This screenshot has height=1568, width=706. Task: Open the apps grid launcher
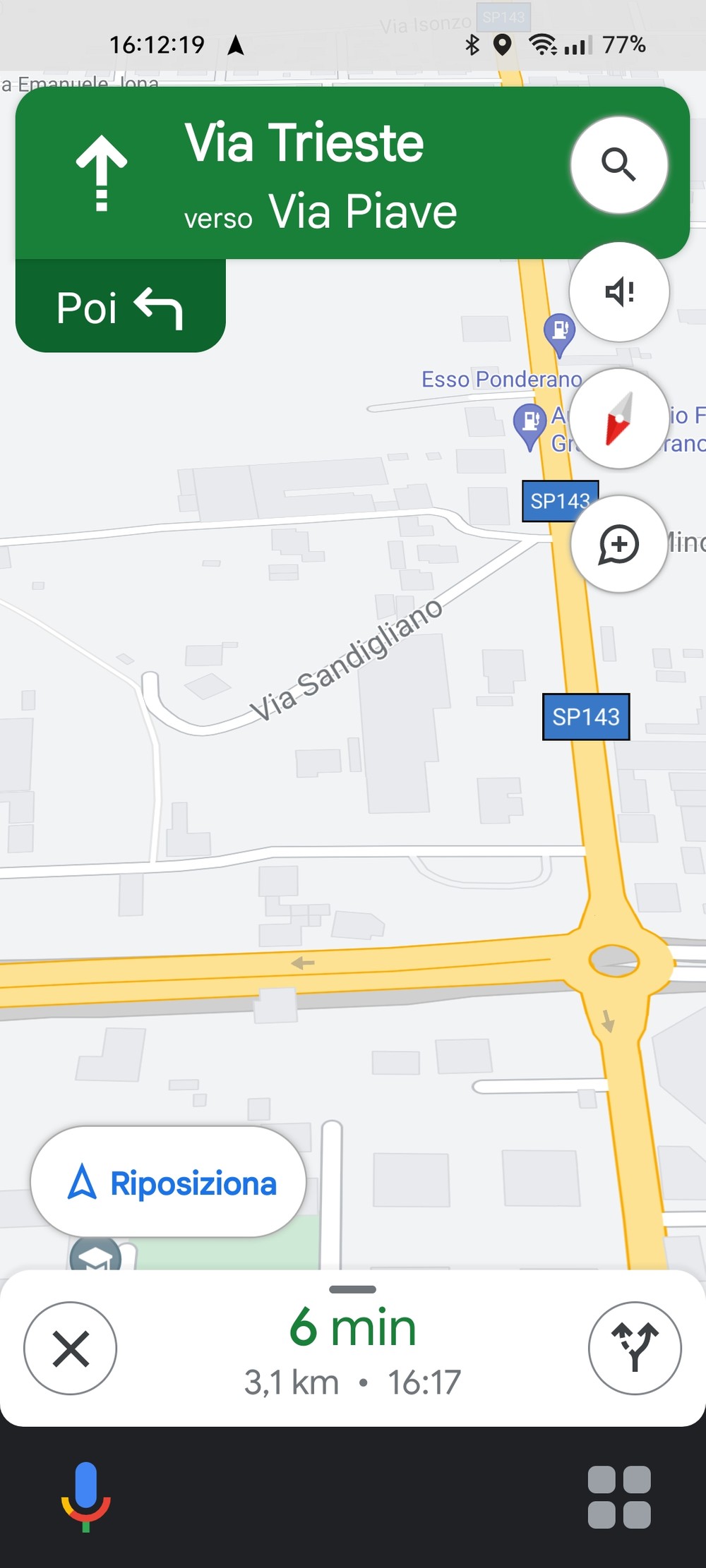(619, 1497)
